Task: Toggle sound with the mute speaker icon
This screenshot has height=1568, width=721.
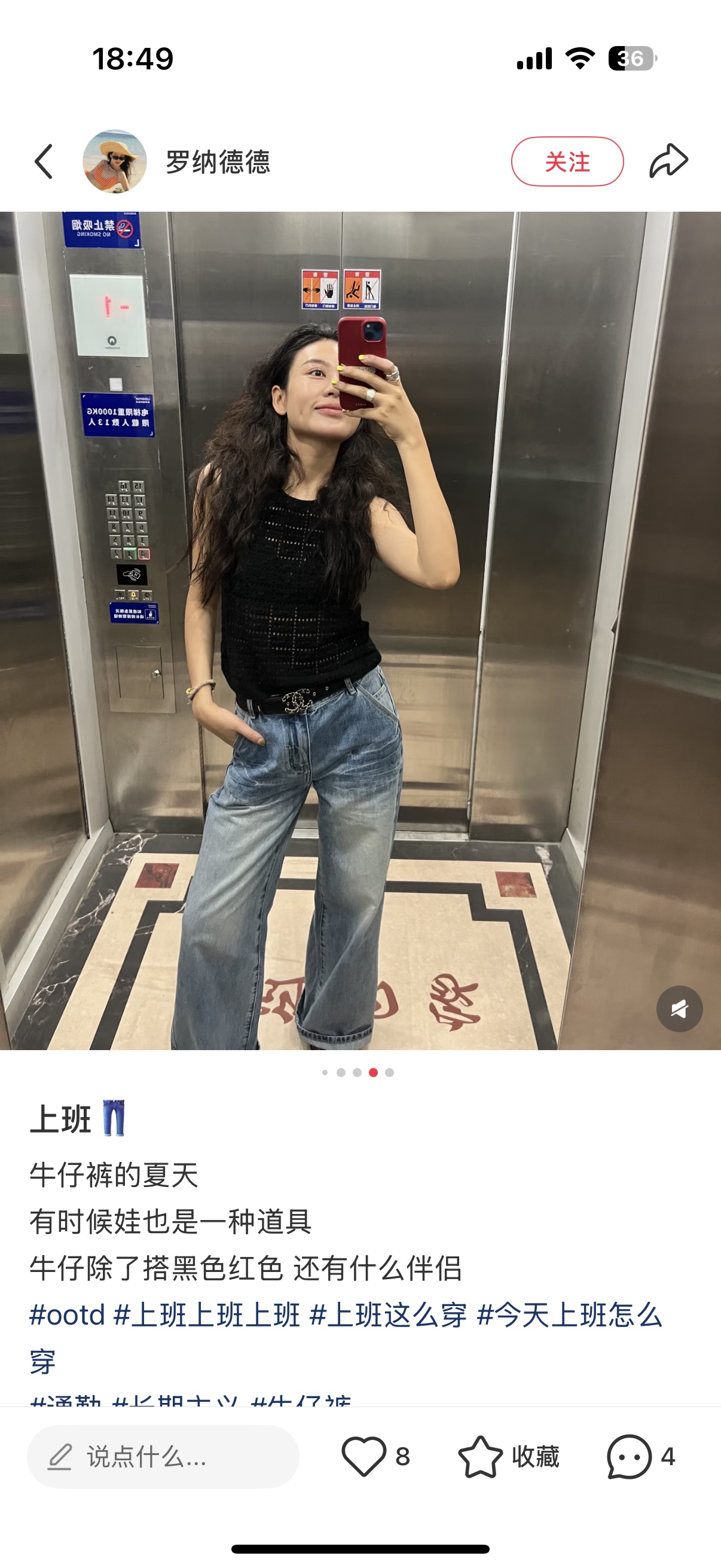Action: (x=679, y=1009)
